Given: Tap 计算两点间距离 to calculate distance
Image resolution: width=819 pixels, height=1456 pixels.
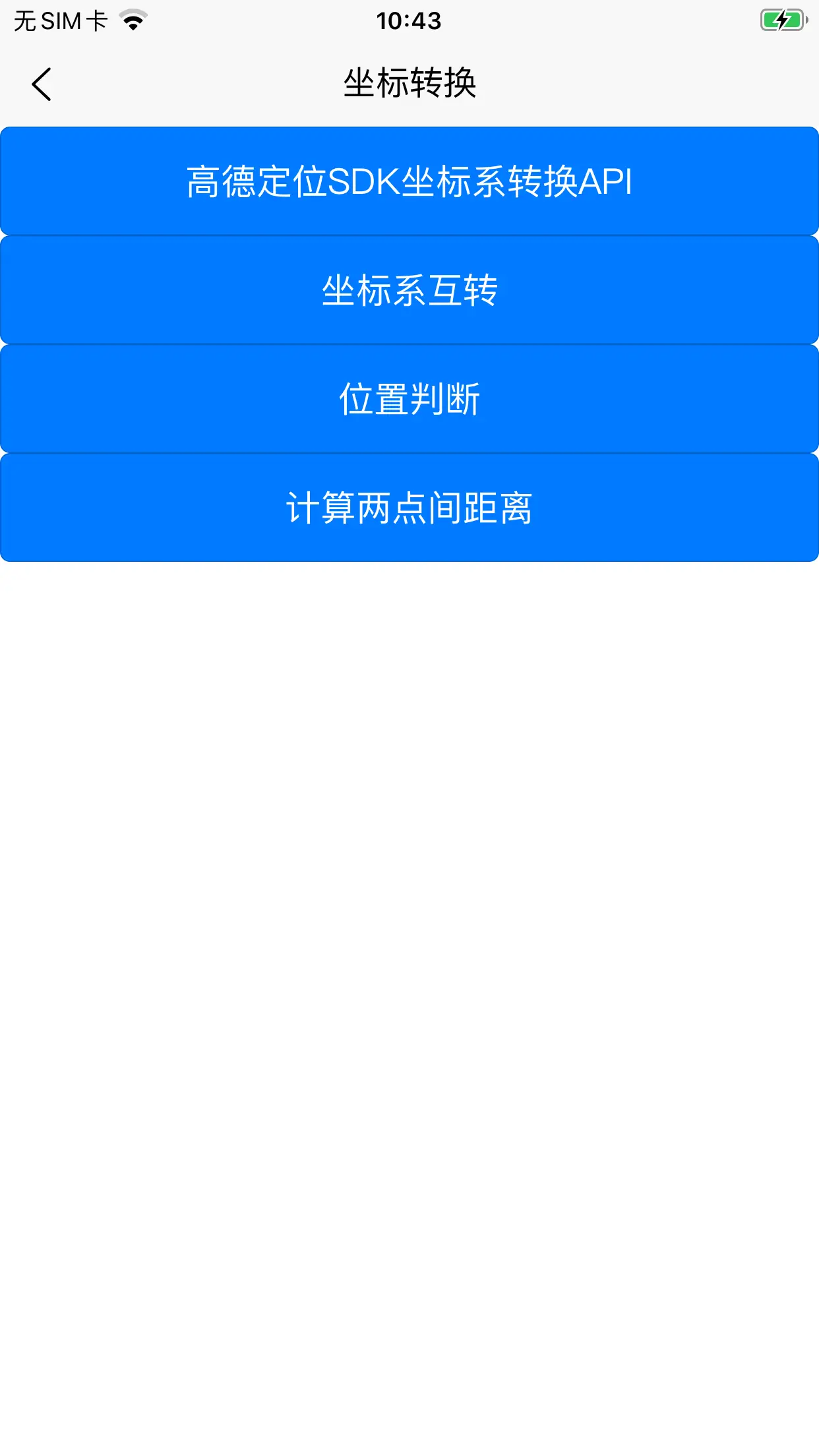Looking at the screenshot, I should (x=409, y=508).
